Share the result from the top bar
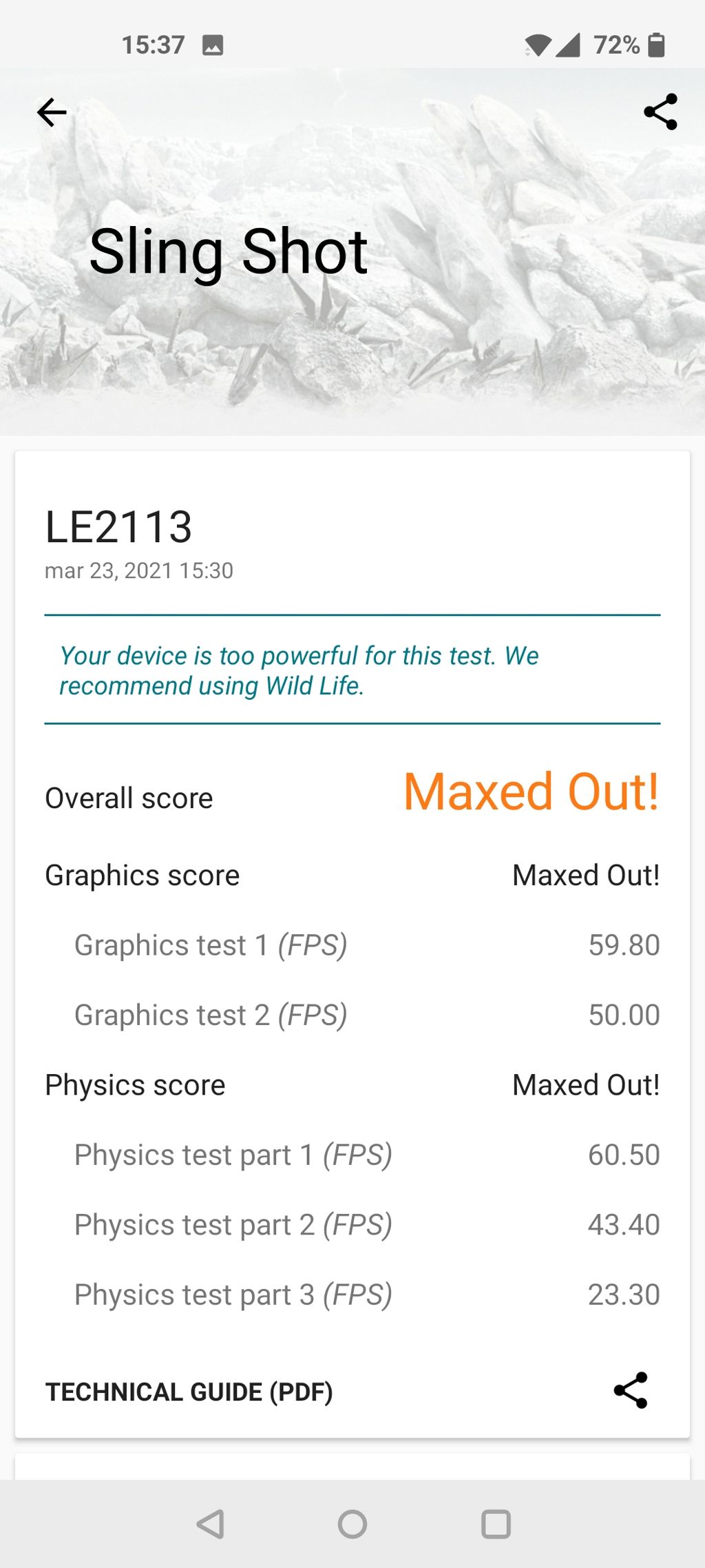The height and width of the screenshot is (1568, 705). coord(660,112)
